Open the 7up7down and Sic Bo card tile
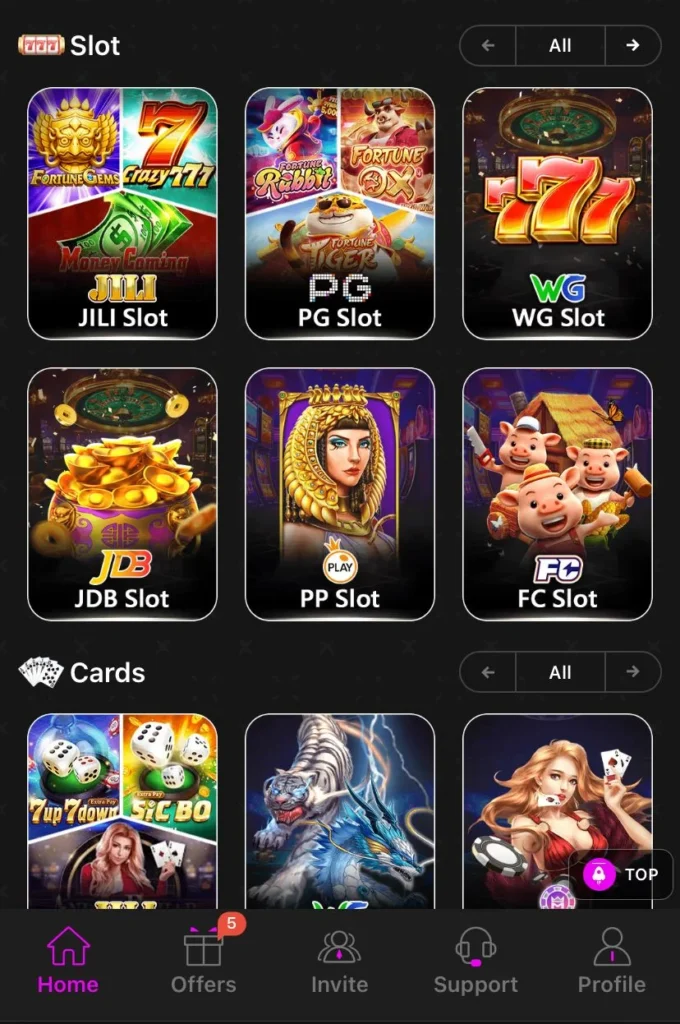680x1024 pixels. click(122, 810)
